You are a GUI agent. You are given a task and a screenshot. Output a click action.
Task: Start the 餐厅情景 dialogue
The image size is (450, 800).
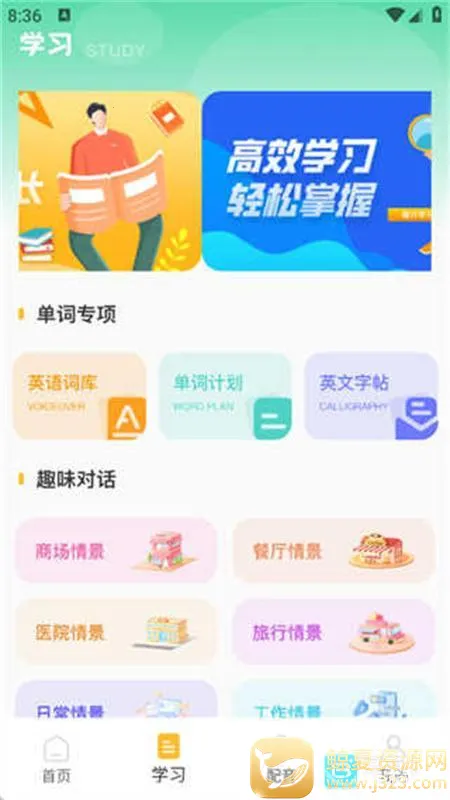[x=334, y=551]
